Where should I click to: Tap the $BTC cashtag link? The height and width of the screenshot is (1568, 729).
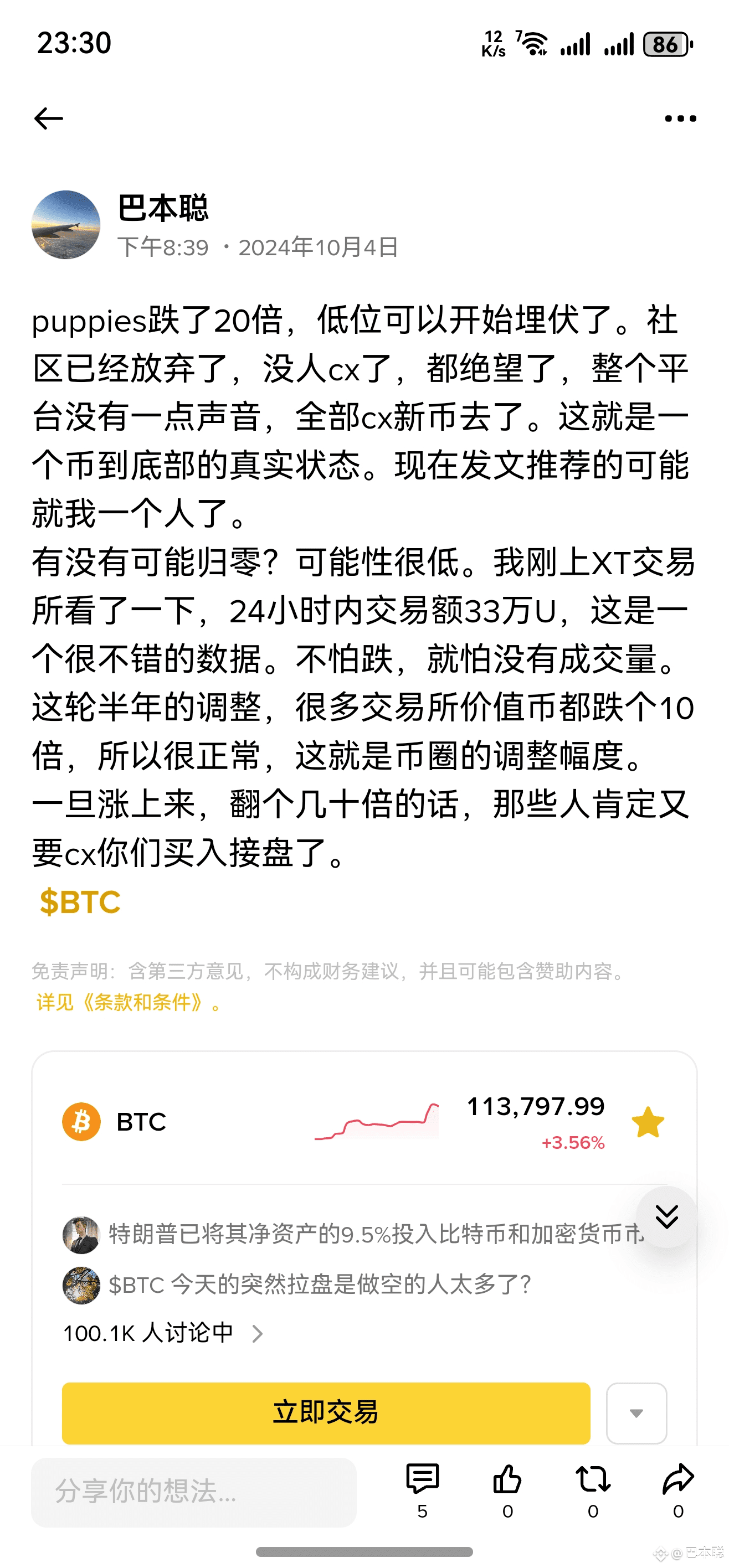tap(80, 901)
